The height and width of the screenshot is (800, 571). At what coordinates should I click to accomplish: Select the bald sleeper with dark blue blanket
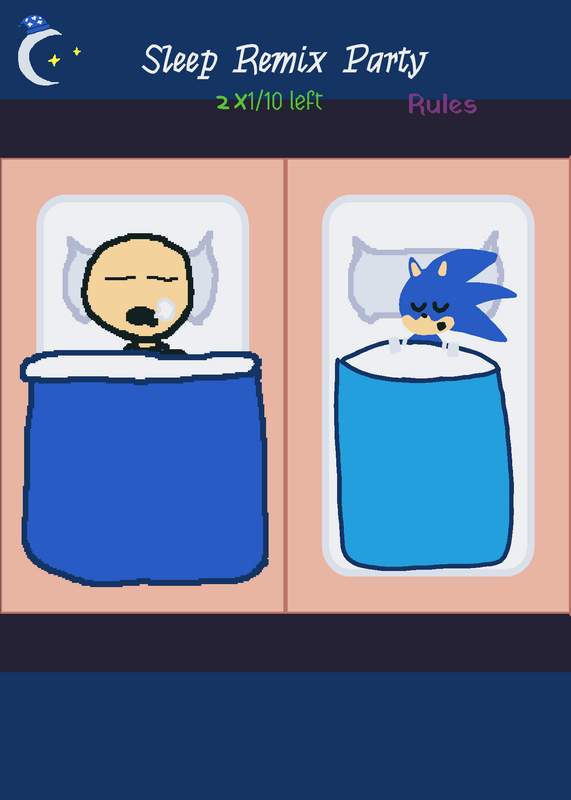point(142,386)
